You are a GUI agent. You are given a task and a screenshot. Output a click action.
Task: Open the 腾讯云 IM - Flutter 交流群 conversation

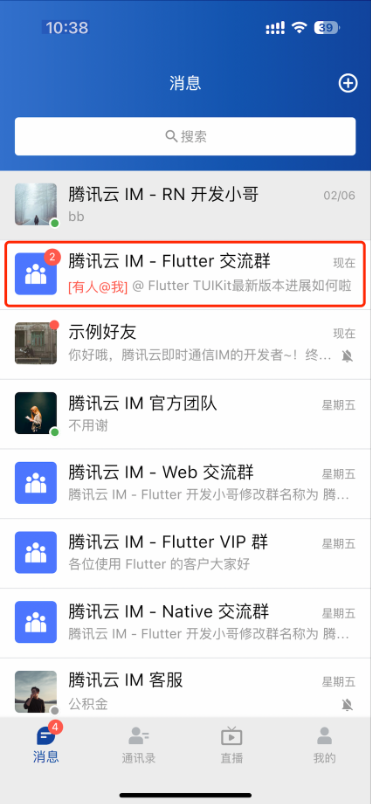tap(186, 274)
